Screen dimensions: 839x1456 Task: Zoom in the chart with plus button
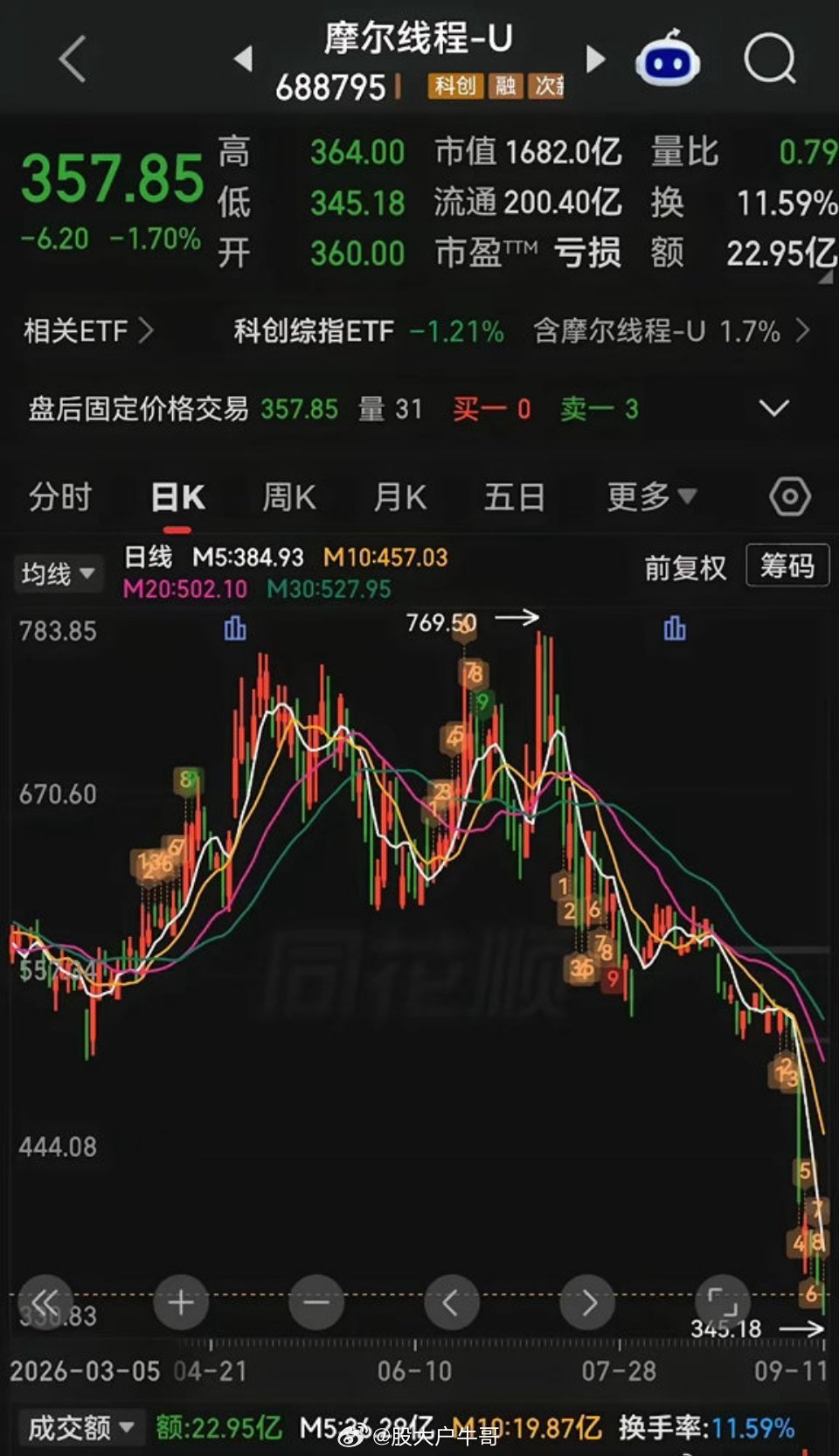[181, 1303]
